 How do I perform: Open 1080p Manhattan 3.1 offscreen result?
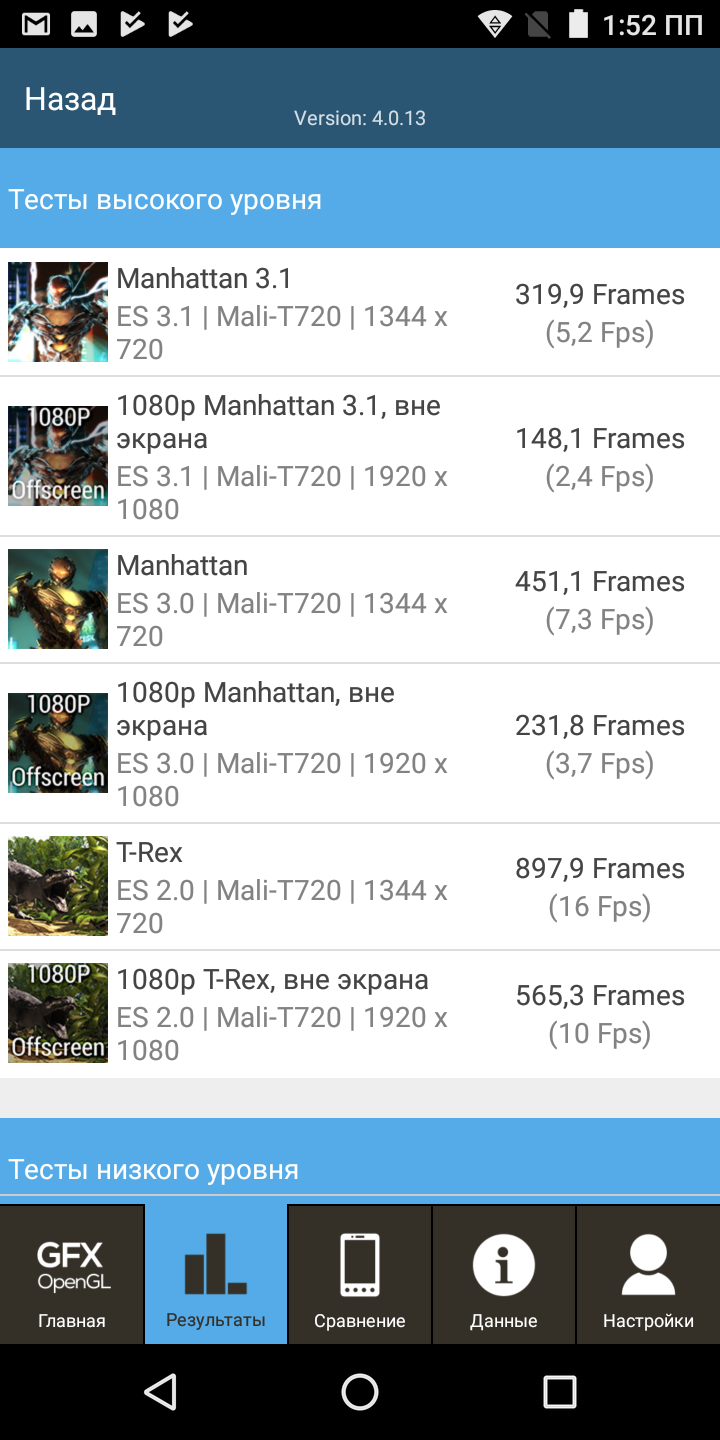point(360,457)
